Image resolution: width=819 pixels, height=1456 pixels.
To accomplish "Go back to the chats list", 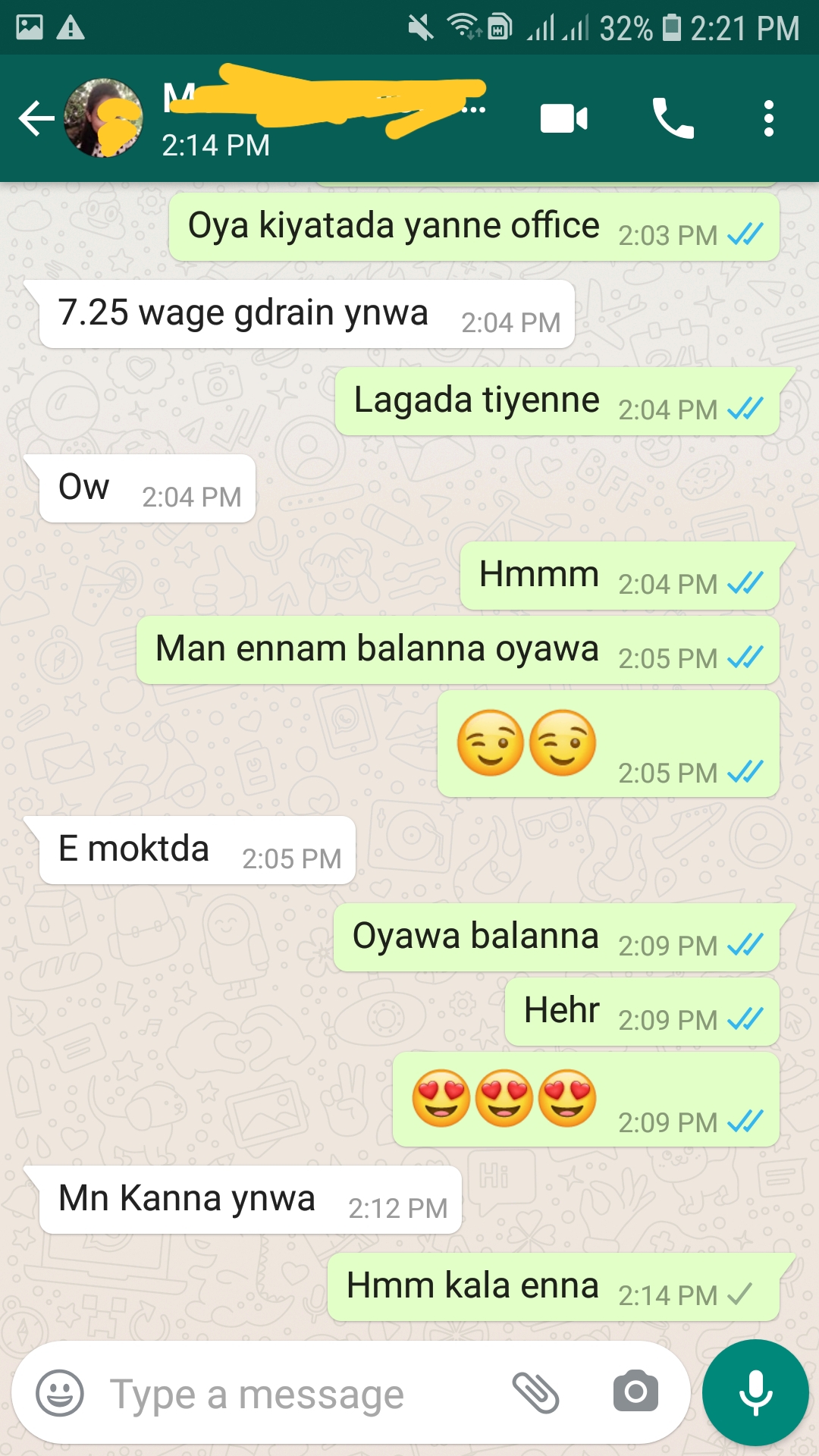I will [x=36, y=118].
